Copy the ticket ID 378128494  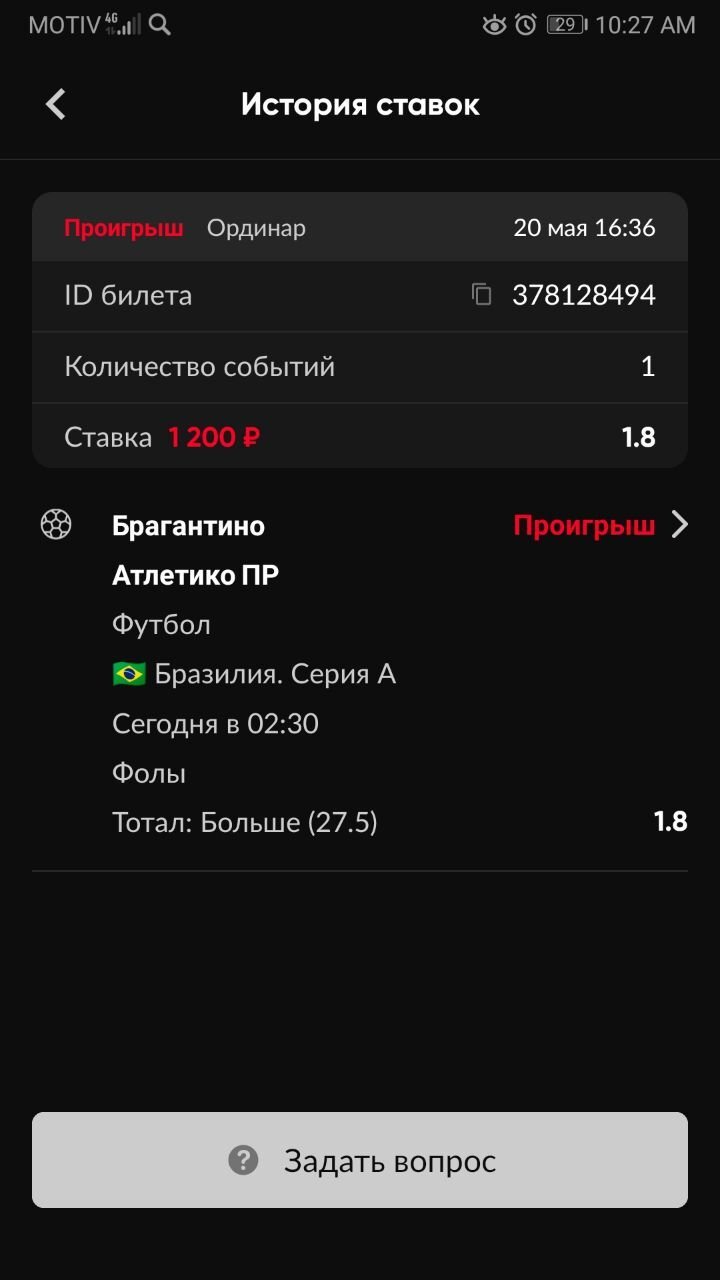(x=482, y=295)
